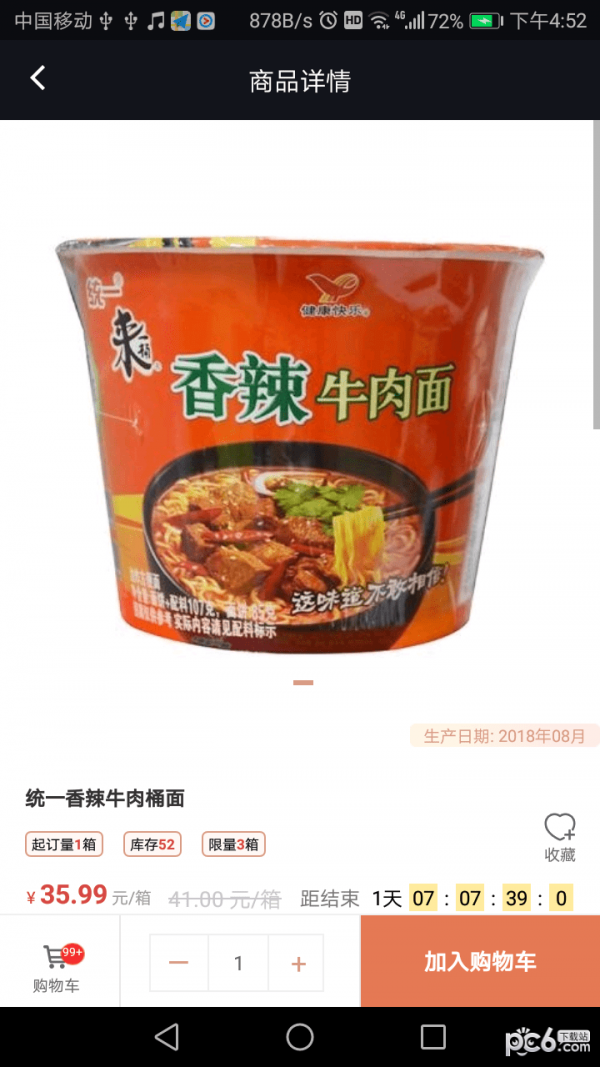The image size is (600, 1067).
Task: Open the shopping cart (购物车)
Action: 58,968
